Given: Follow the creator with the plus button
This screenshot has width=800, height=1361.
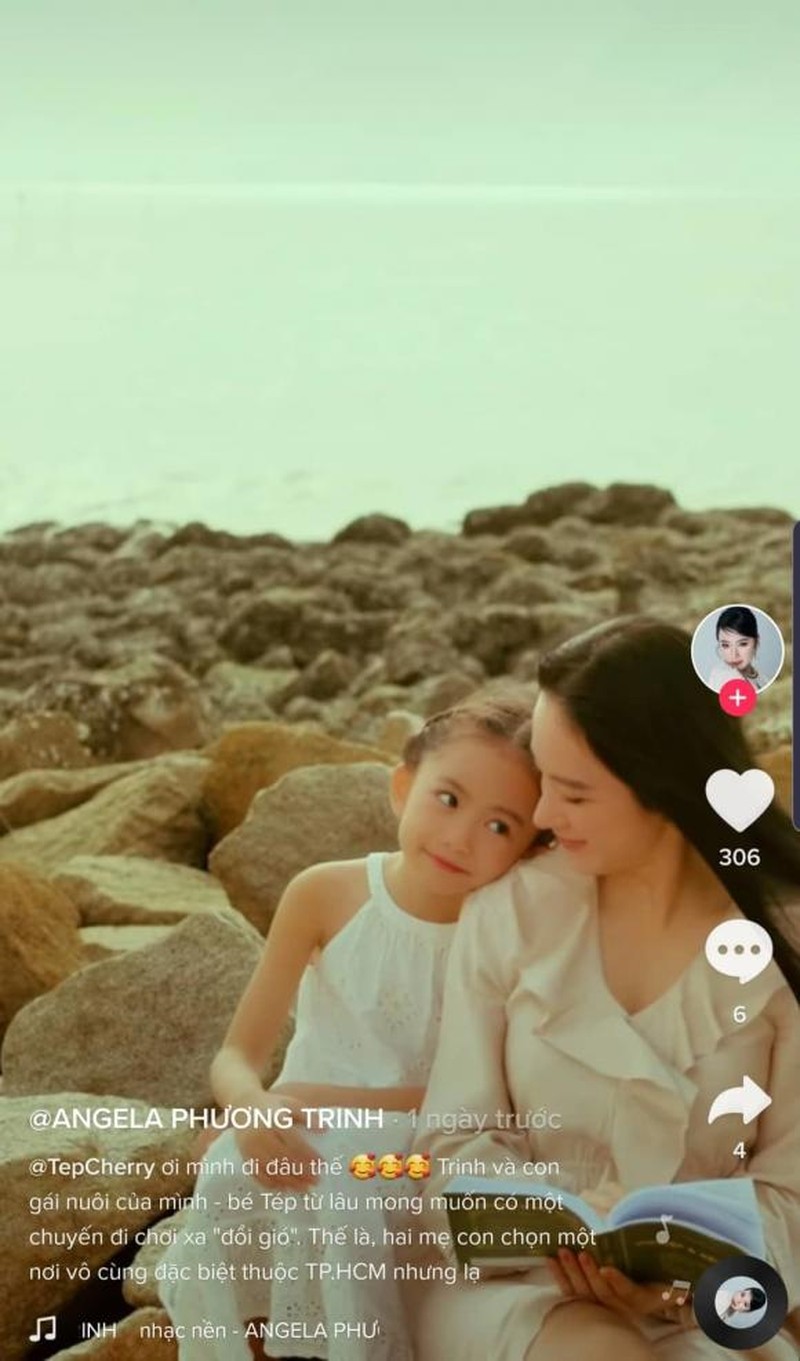Looking at the screenshot, I should pos(738,697).
